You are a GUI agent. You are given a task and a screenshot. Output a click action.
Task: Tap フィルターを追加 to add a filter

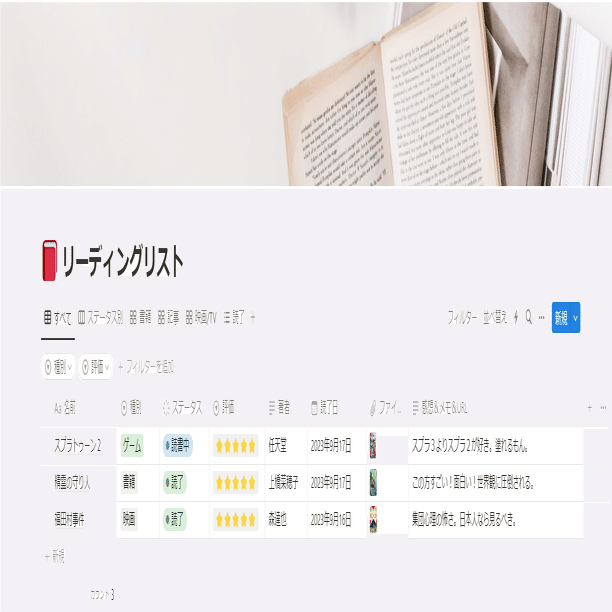(147, 367)
